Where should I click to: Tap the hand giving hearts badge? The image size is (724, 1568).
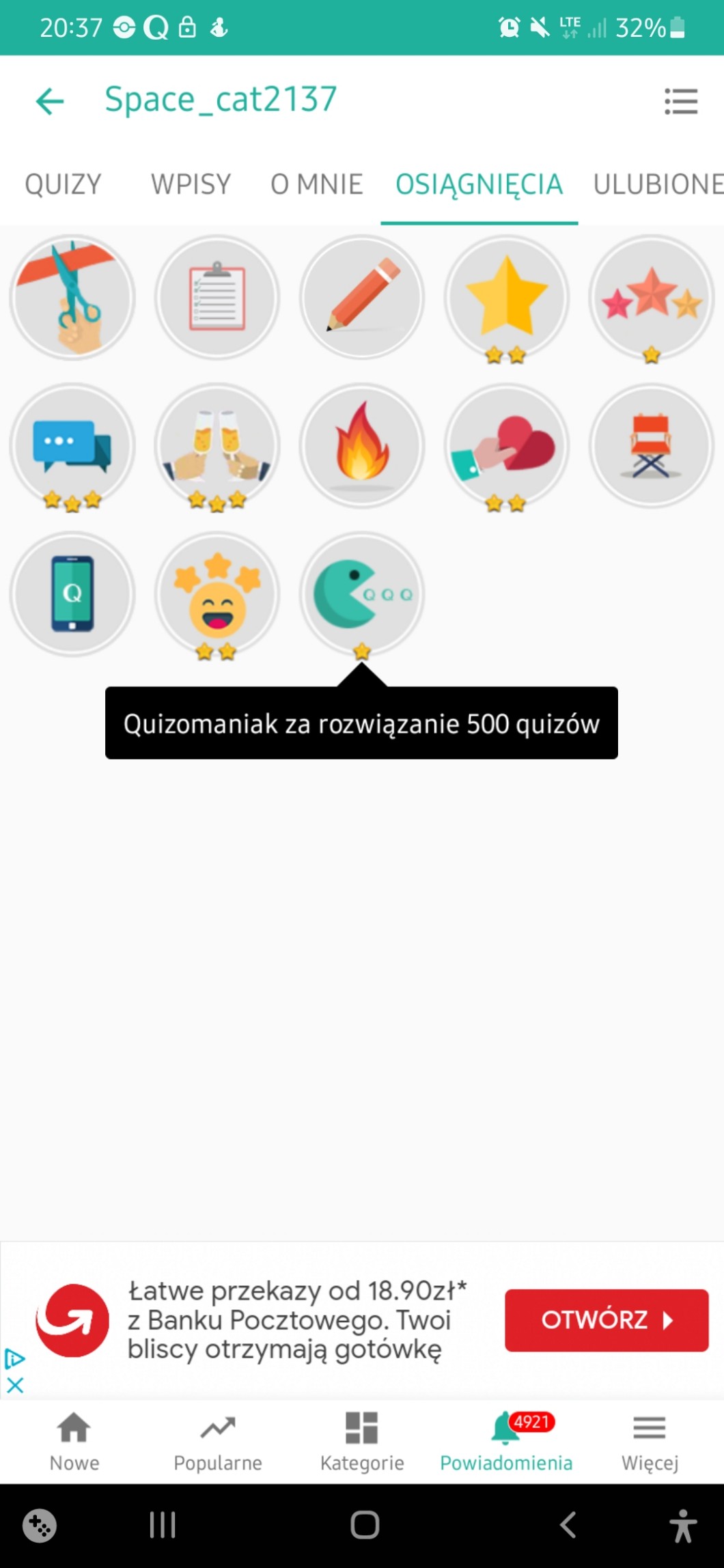[x=507, y=445]
